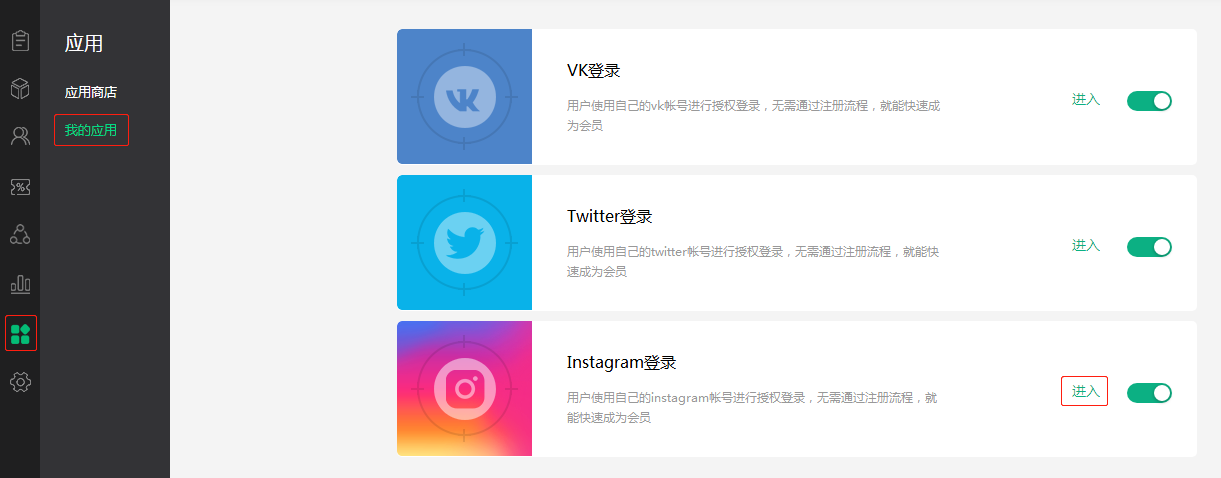Open the settings gear icon
The height and width of the screenshot is (478, 1221).
[x=20, y=381]
